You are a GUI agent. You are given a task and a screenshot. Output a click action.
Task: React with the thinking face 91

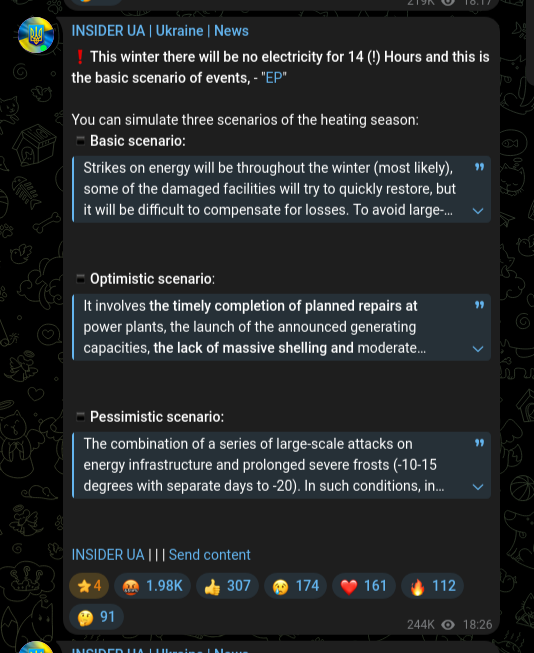click(x=97, y=617)
